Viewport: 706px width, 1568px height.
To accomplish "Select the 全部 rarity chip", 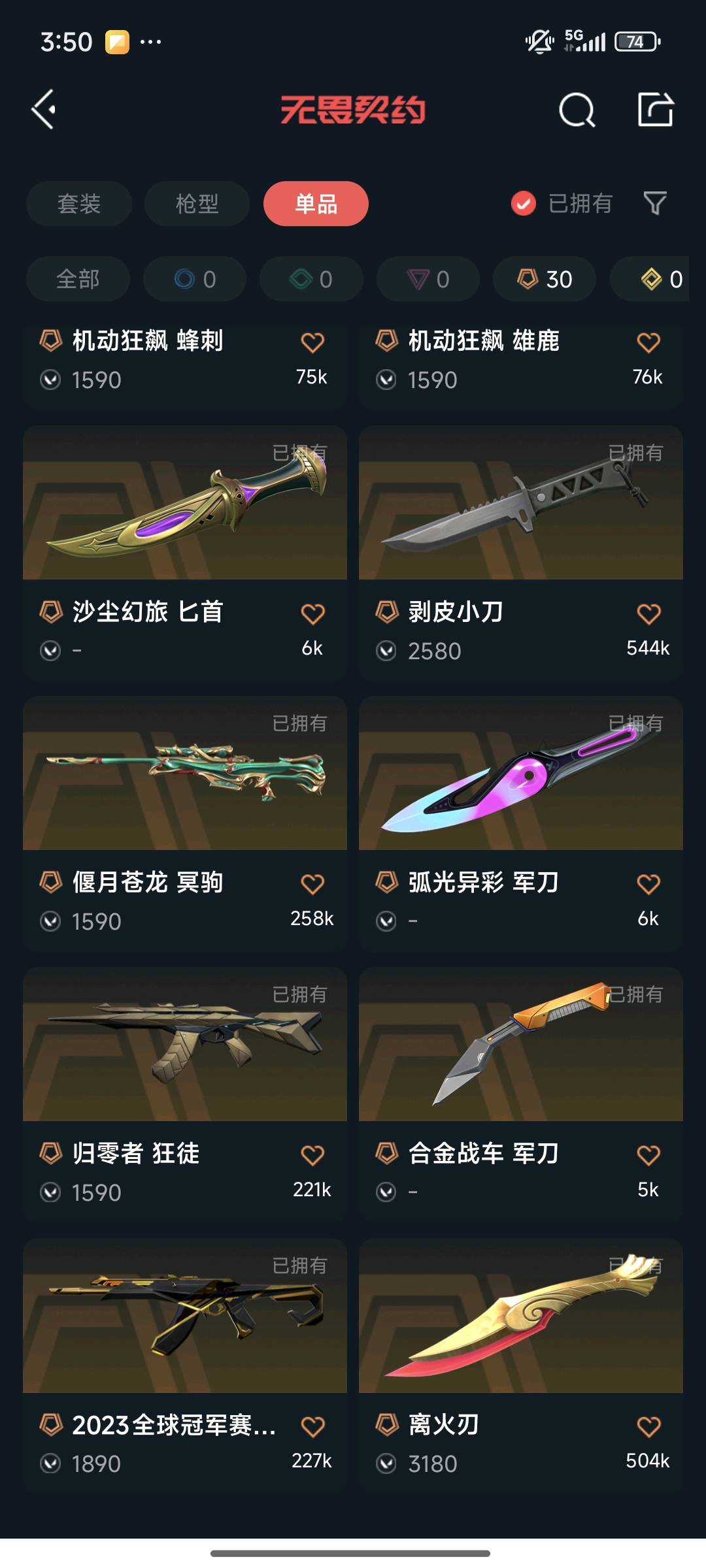I will pyautogui.click(x=78, y=280).
